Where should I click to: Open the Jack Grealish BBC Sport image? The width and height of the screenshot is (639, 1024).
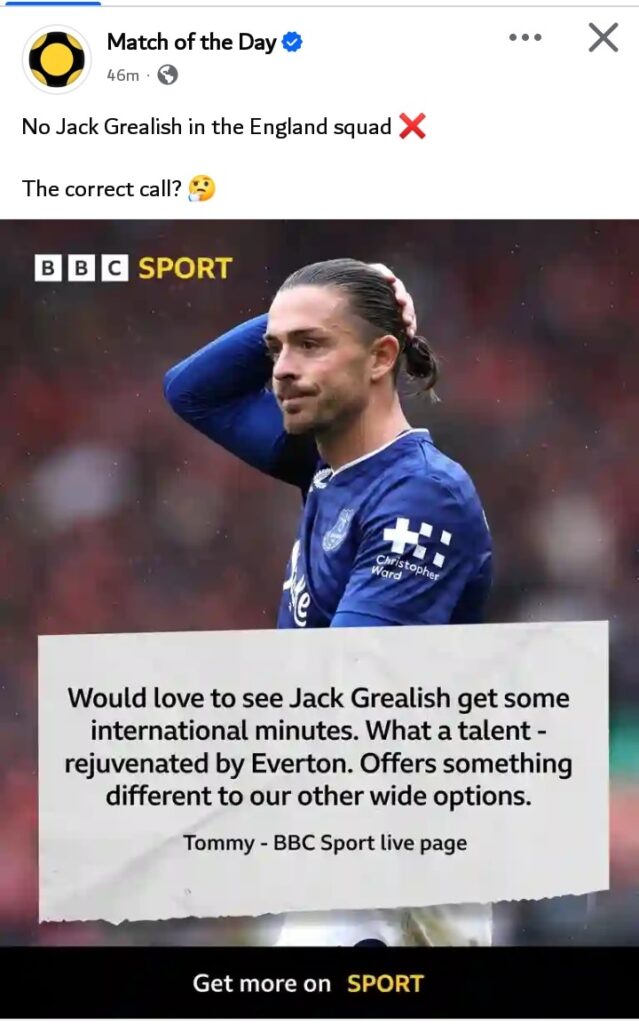pyautogui.click(x=320, y=500)
